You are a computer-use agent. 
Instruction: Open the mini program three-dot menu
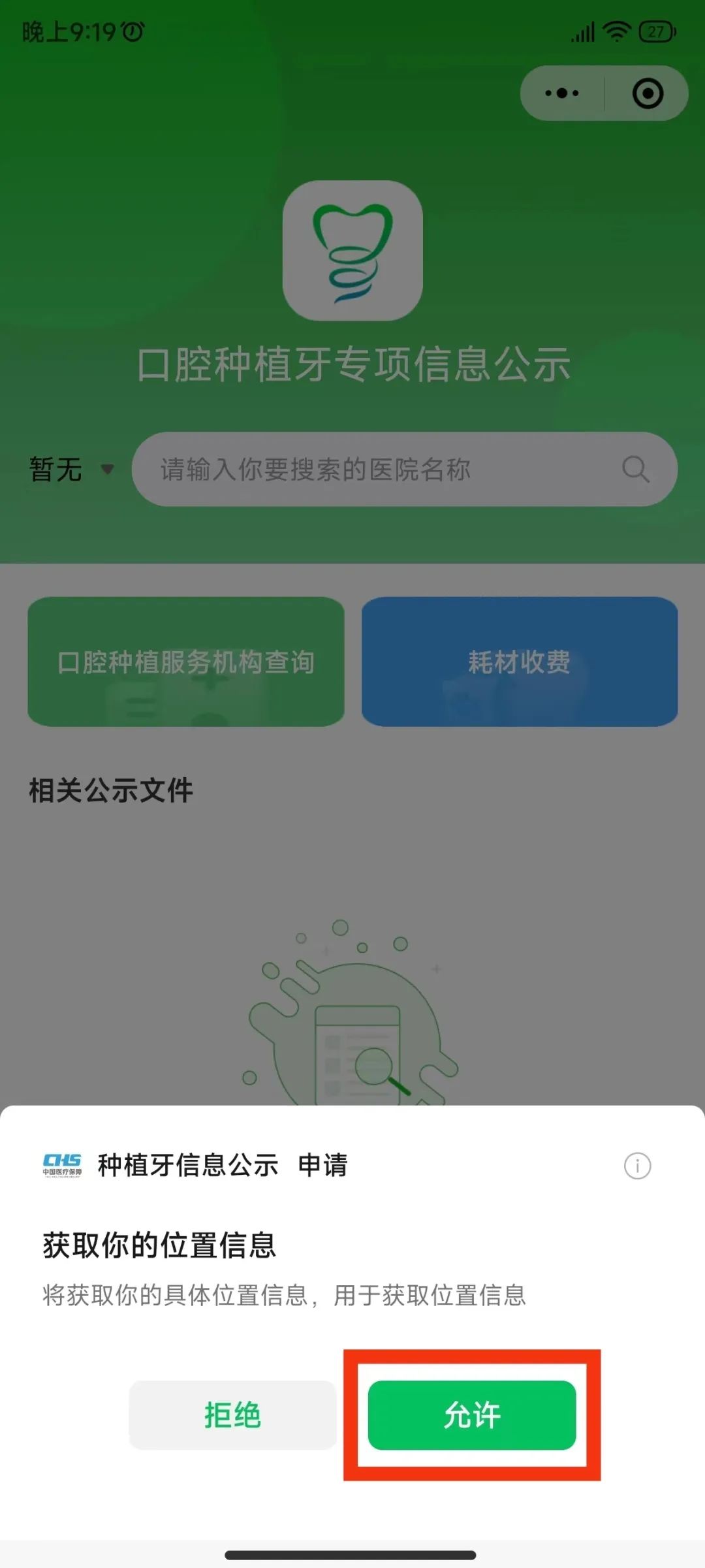562,93
